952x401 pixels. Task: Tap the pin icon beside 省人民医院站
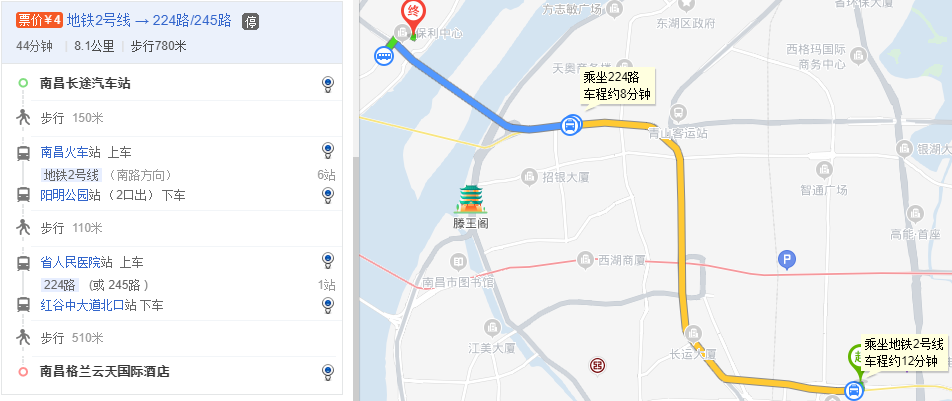[327, 261]
